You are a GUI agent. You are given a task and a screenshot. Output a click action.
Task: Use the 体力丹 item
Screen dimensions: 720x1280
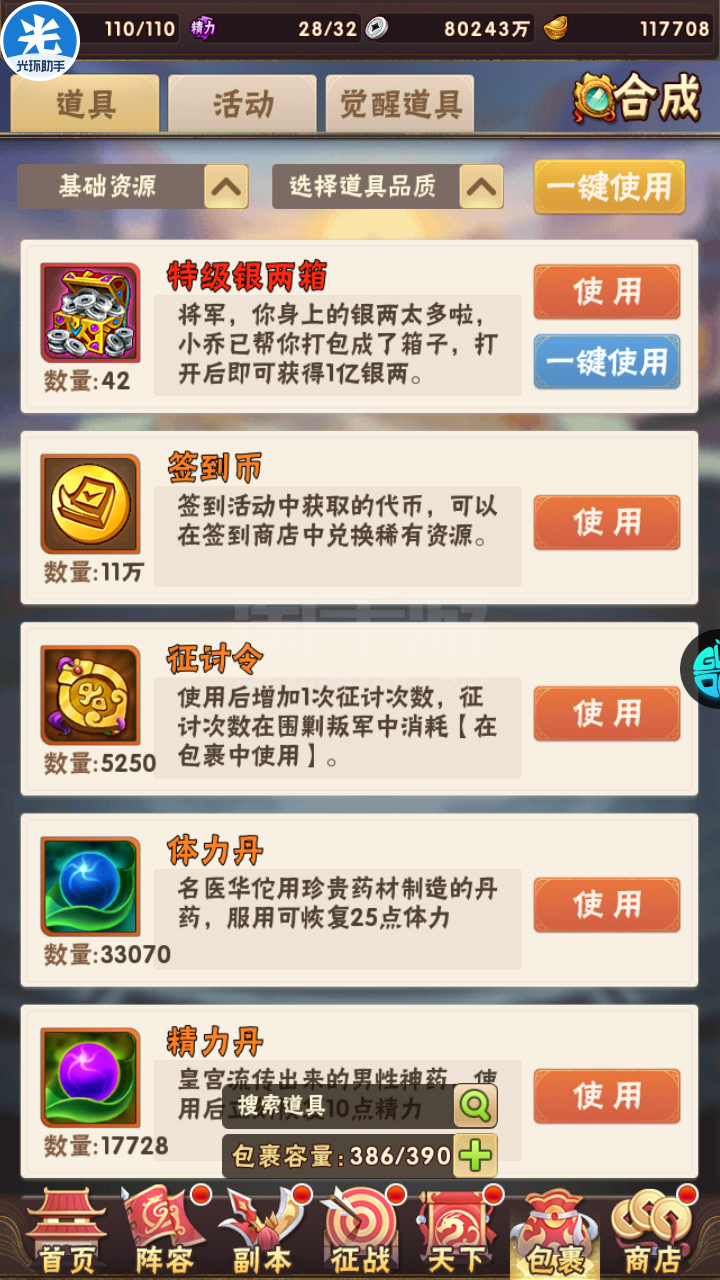pos(607,905)
